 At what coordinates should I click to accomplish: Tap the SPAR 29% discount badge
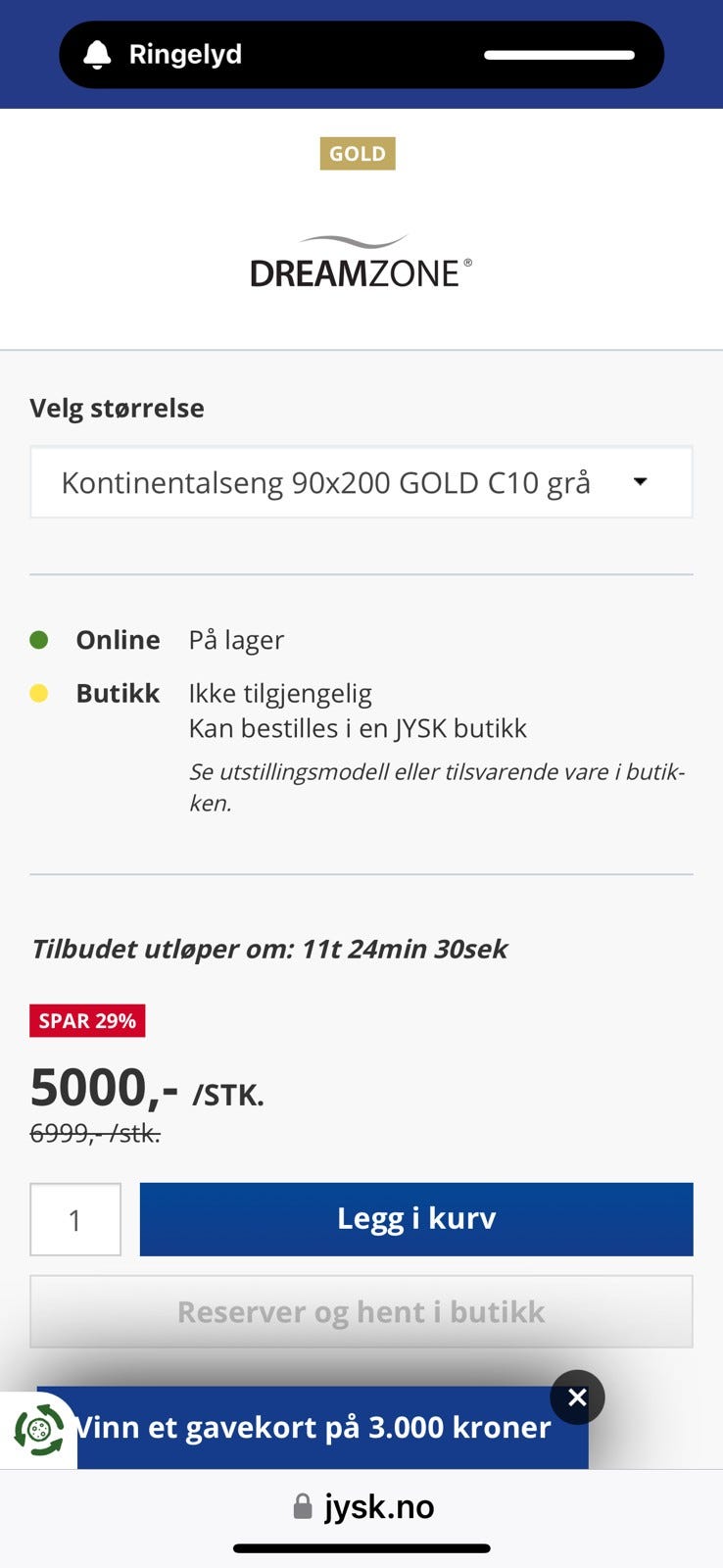click(87, 1020)
